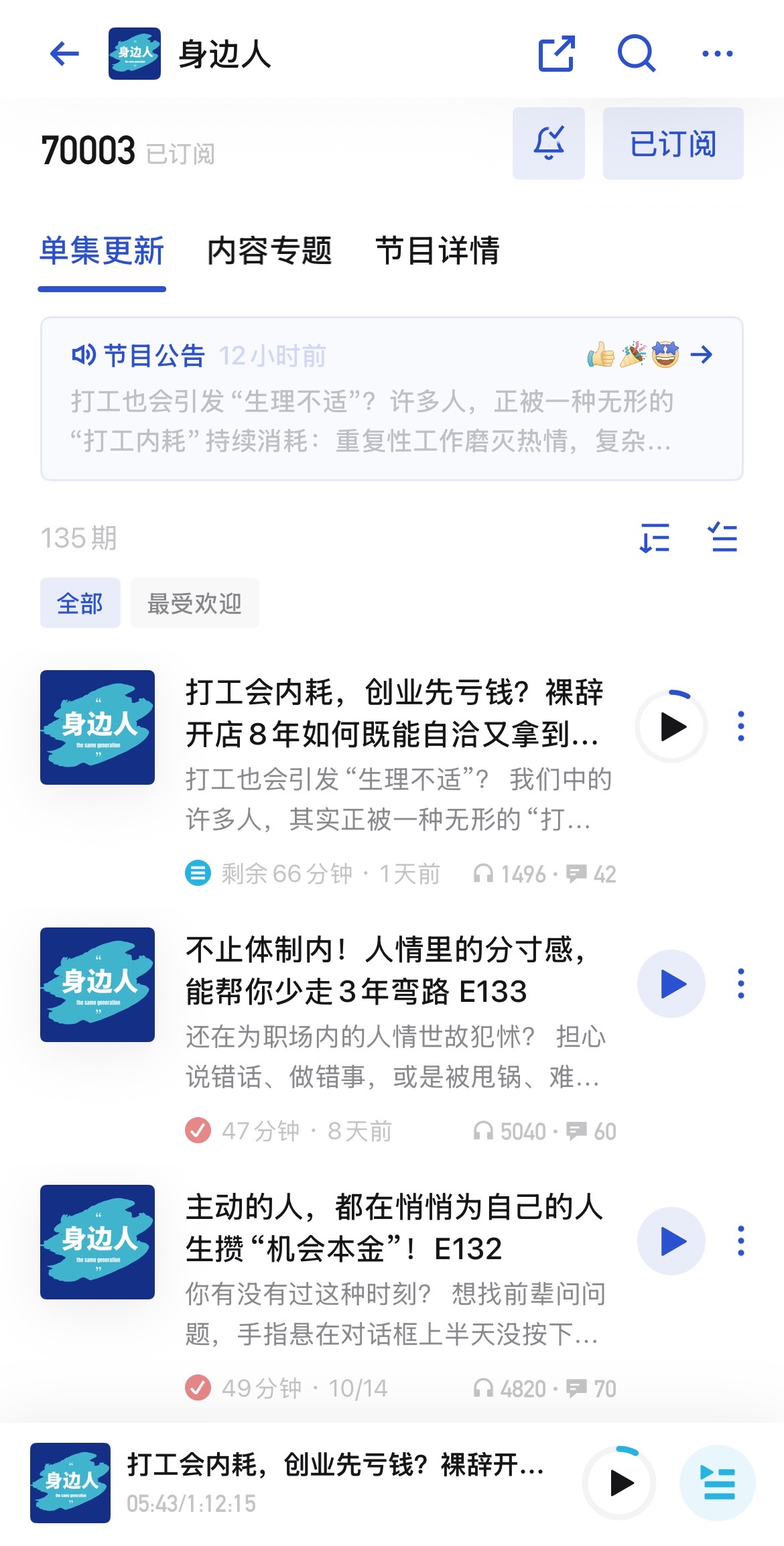
Task: Open the 节目公告 announcement card
Action: tap(391, 399)
